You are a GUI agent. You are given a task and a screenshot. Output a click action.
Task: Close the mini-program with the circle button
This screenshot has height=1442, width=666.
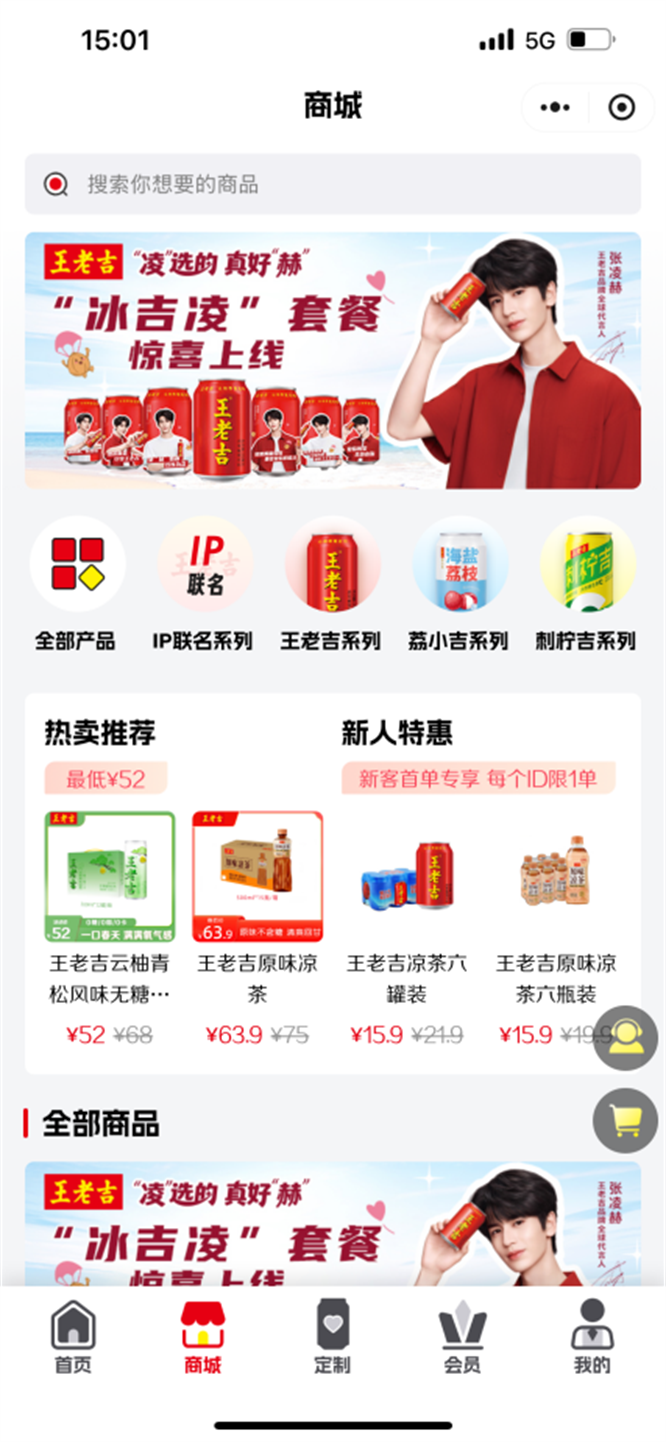pyautogui.click(x=621, y=107)
